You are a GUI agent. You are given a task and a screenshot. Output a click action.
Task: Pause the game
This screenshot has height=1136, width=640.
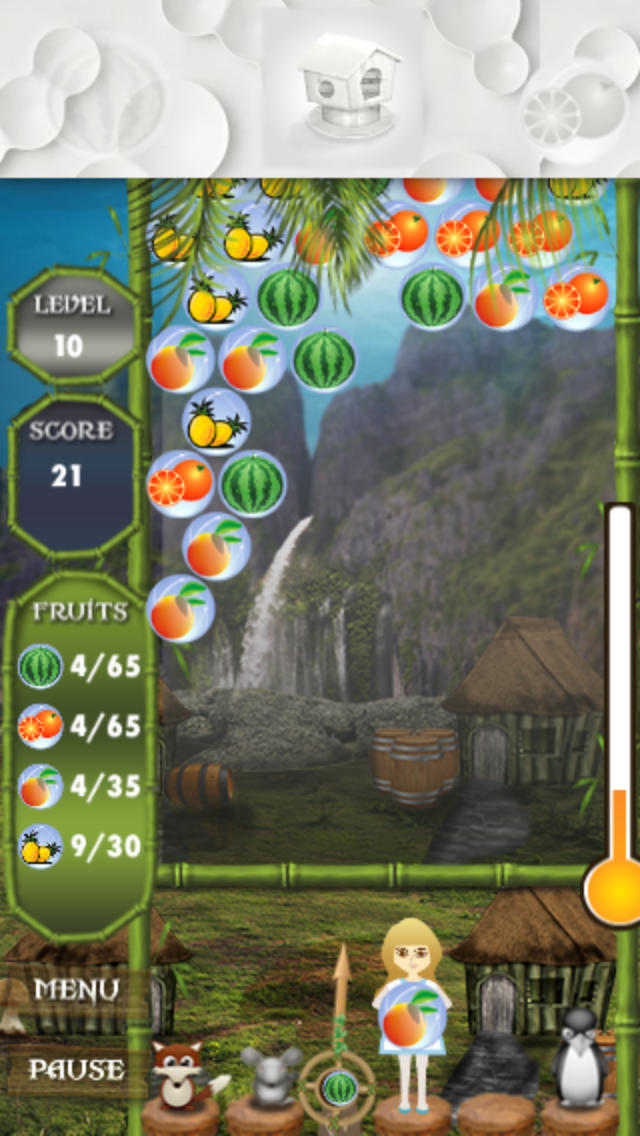tap(76, 1069)
